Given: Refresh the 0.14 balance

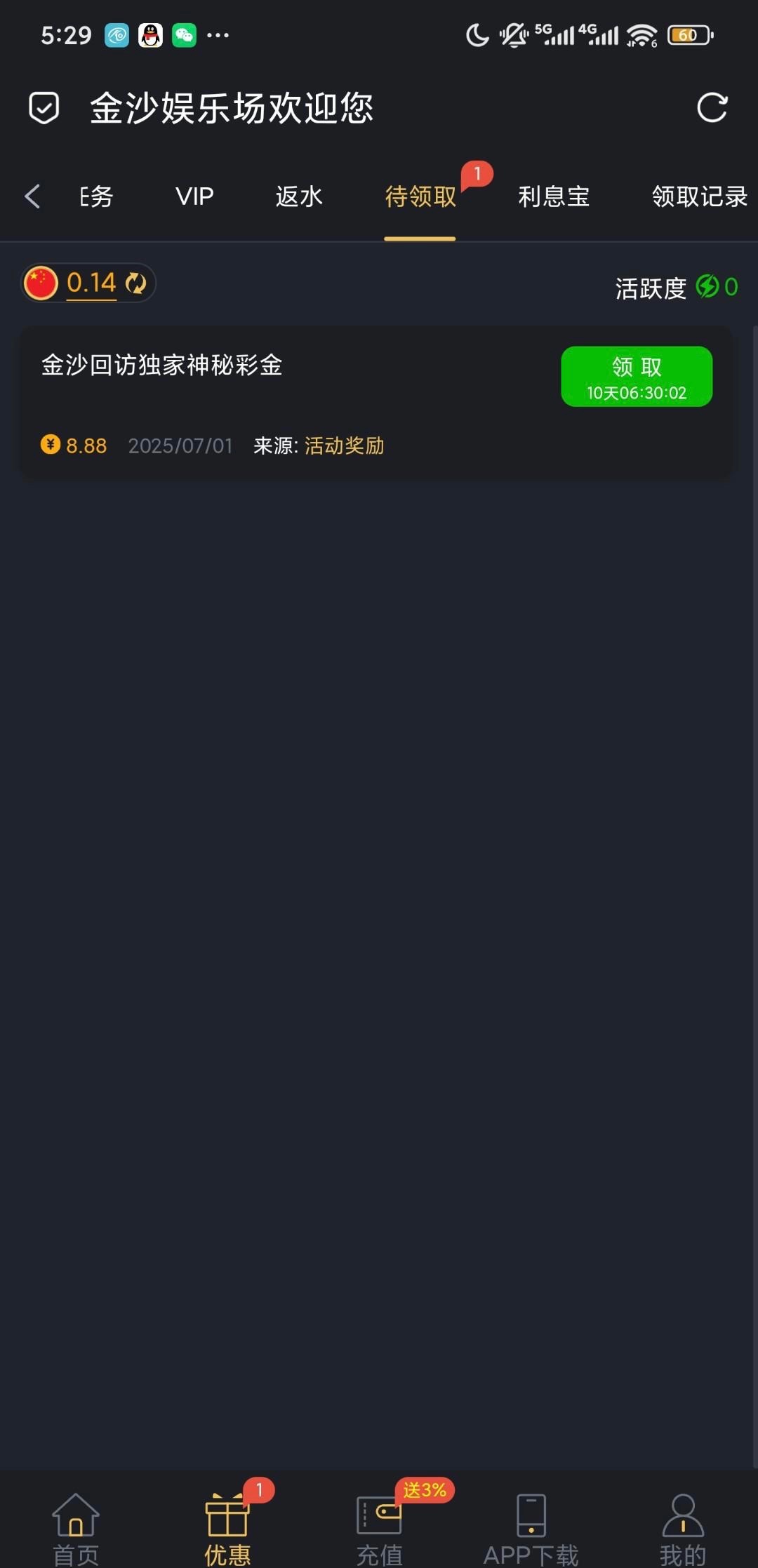Looking at the screenshot, I should 135,283.
